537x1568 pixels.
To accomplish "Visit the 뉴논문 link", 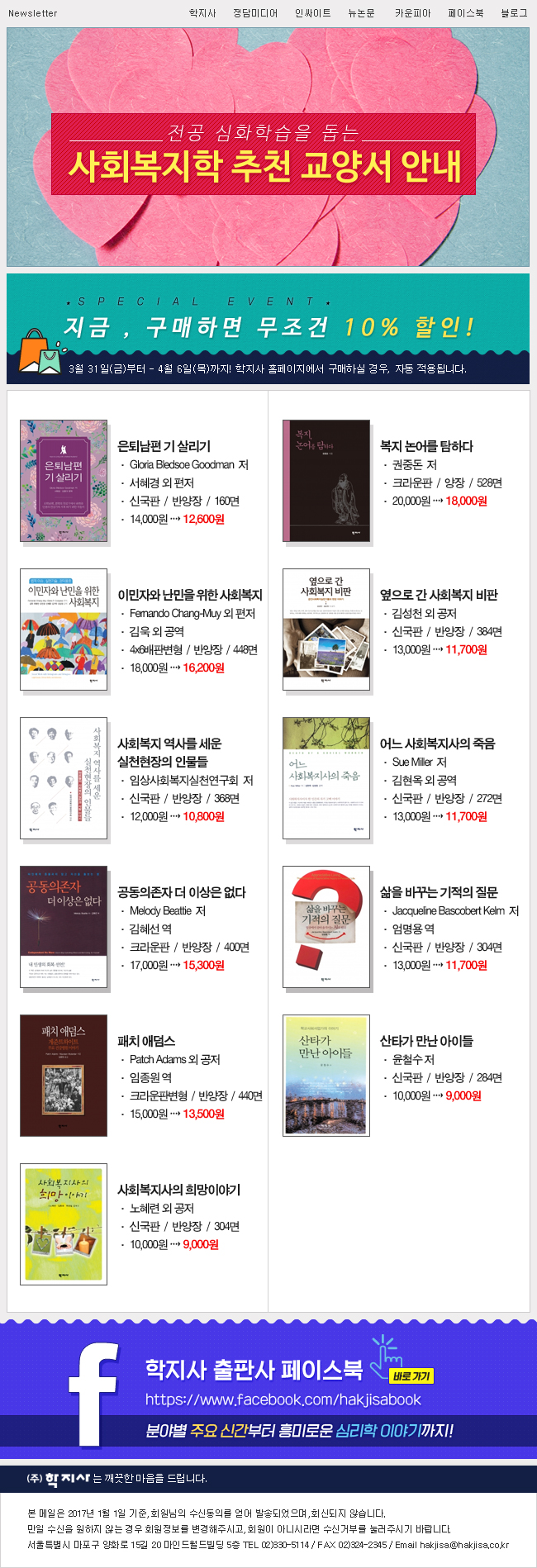I will (x=361, y=13).
